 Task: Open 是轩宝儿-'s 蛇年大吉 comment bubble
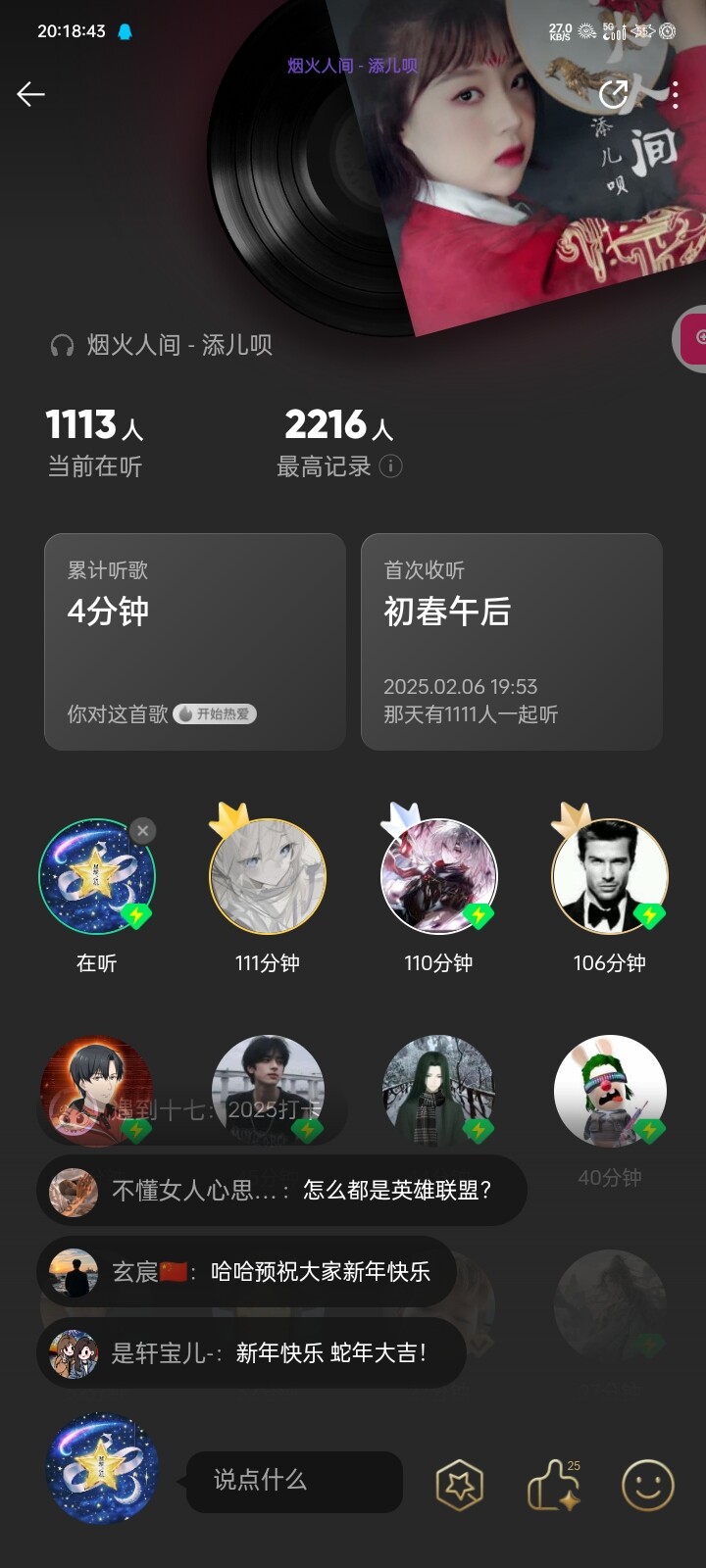251,1352
